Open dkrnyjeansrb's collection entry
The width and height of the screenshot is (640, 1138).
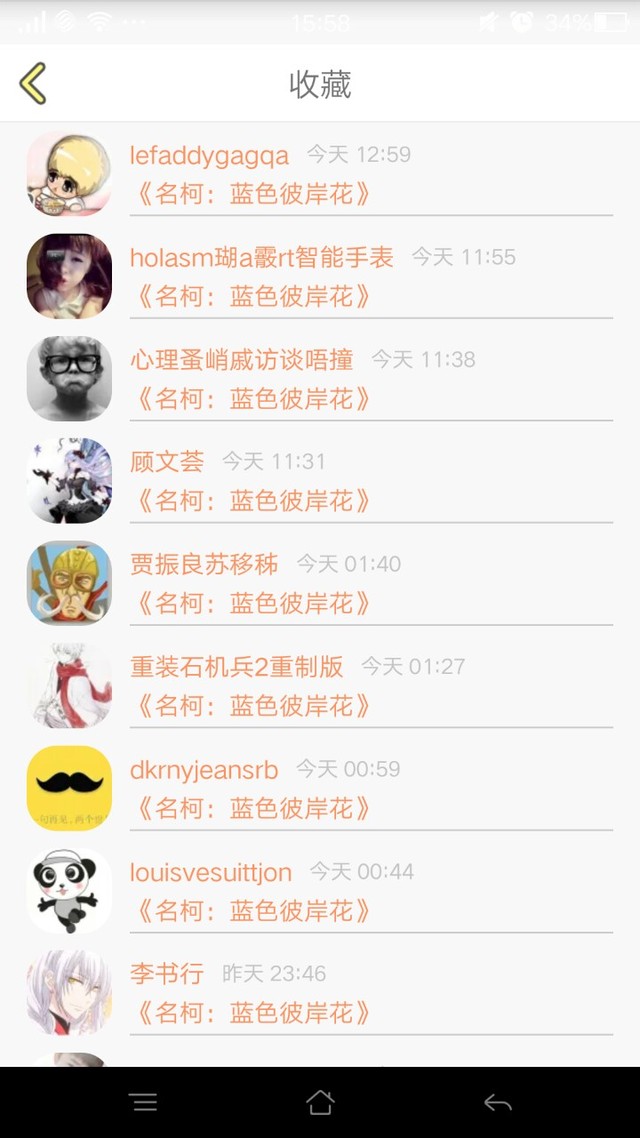point(320,789)
